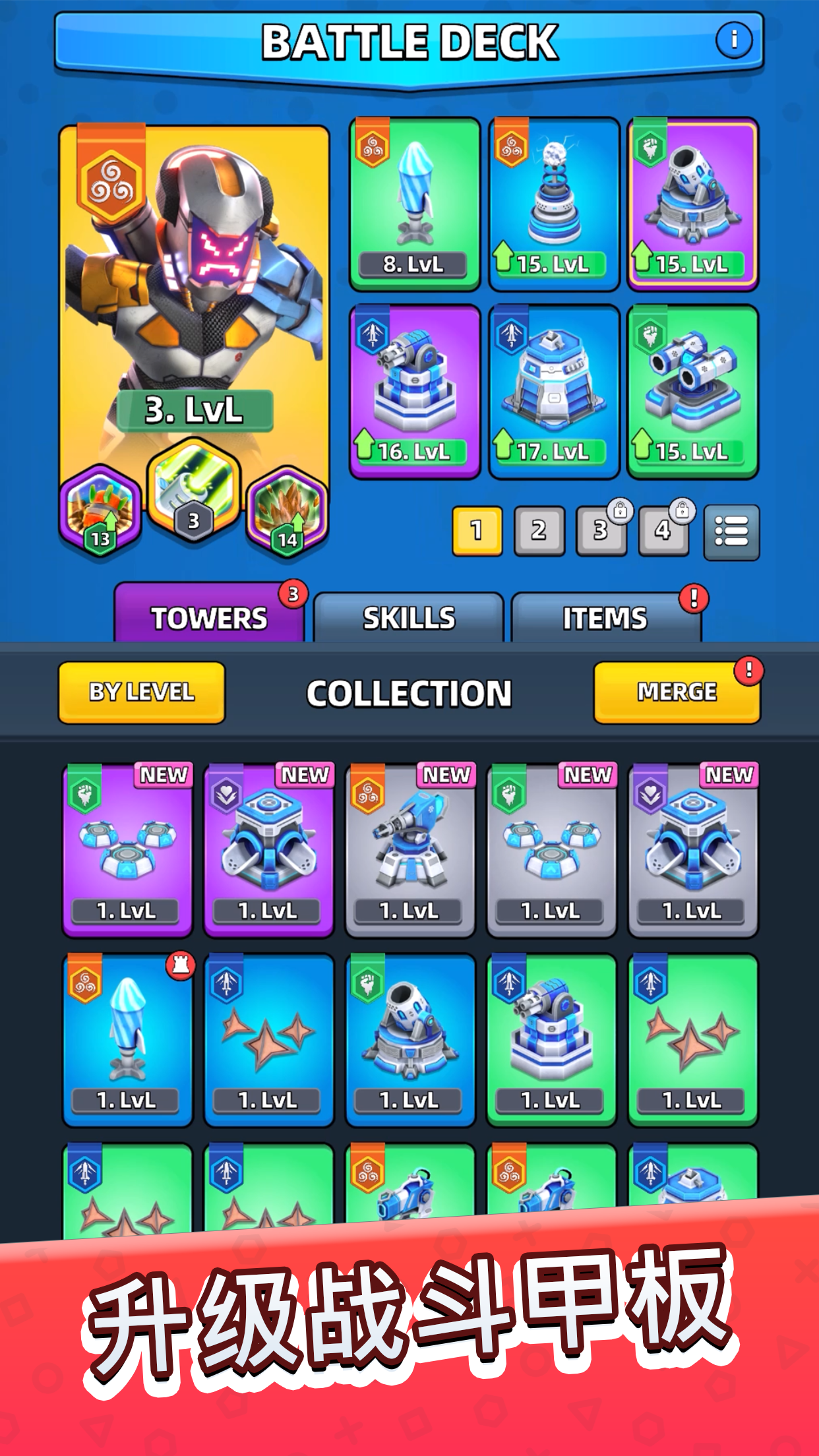Switch to deck slot 2
The height and width of the screenshot is (1456, 819).
coord(539,531)
